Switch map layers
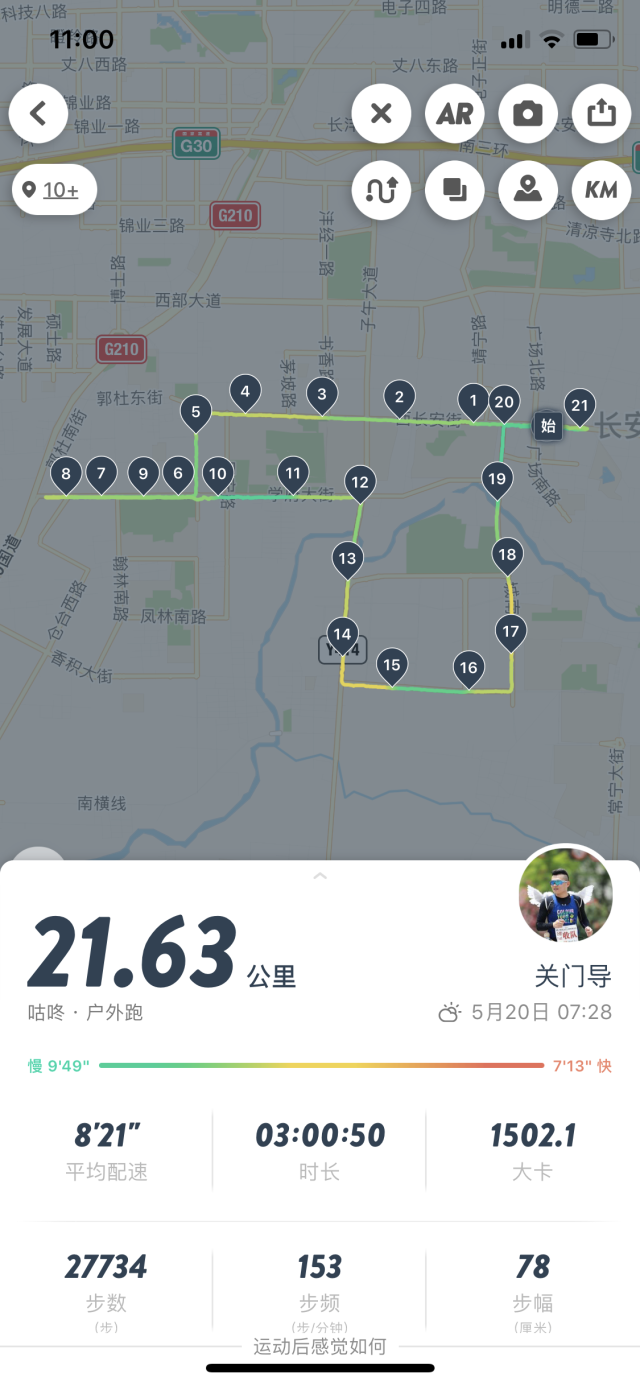Image resolution: width=640 pixels, height=1386 pixels. click(x=455, y=190)
